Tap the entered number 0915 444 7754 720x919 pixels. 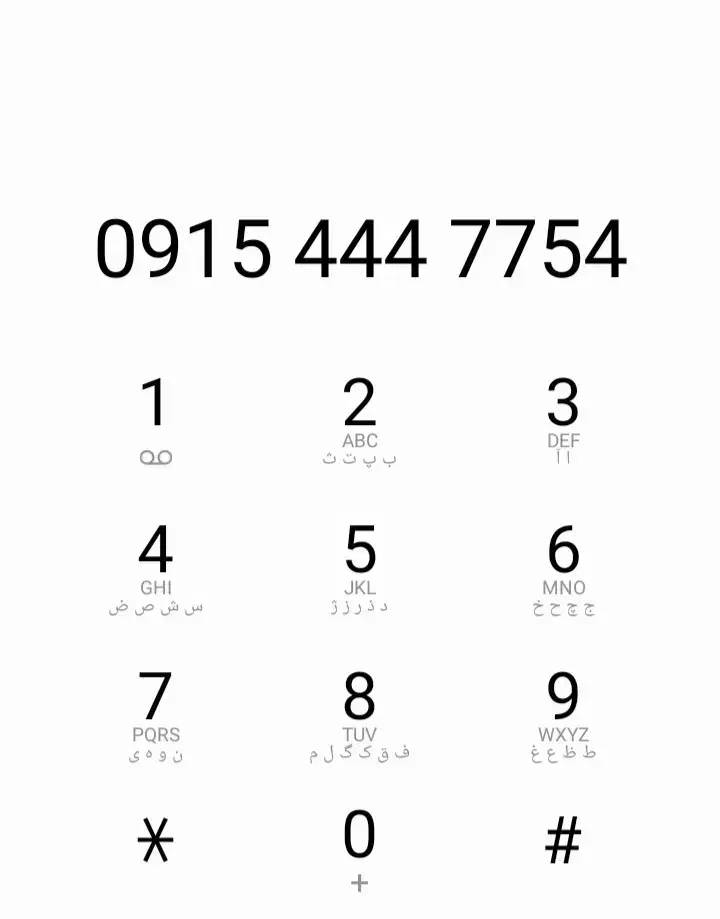[360, 249]
